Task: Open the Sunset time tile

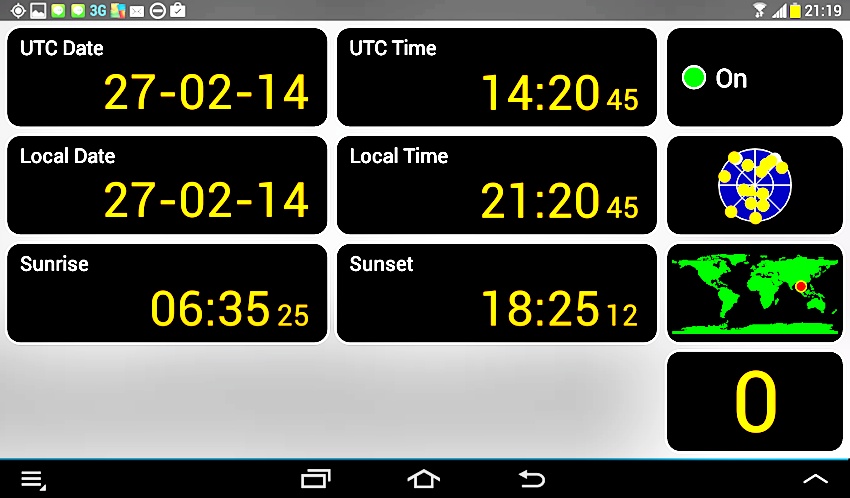Action: 497,294
